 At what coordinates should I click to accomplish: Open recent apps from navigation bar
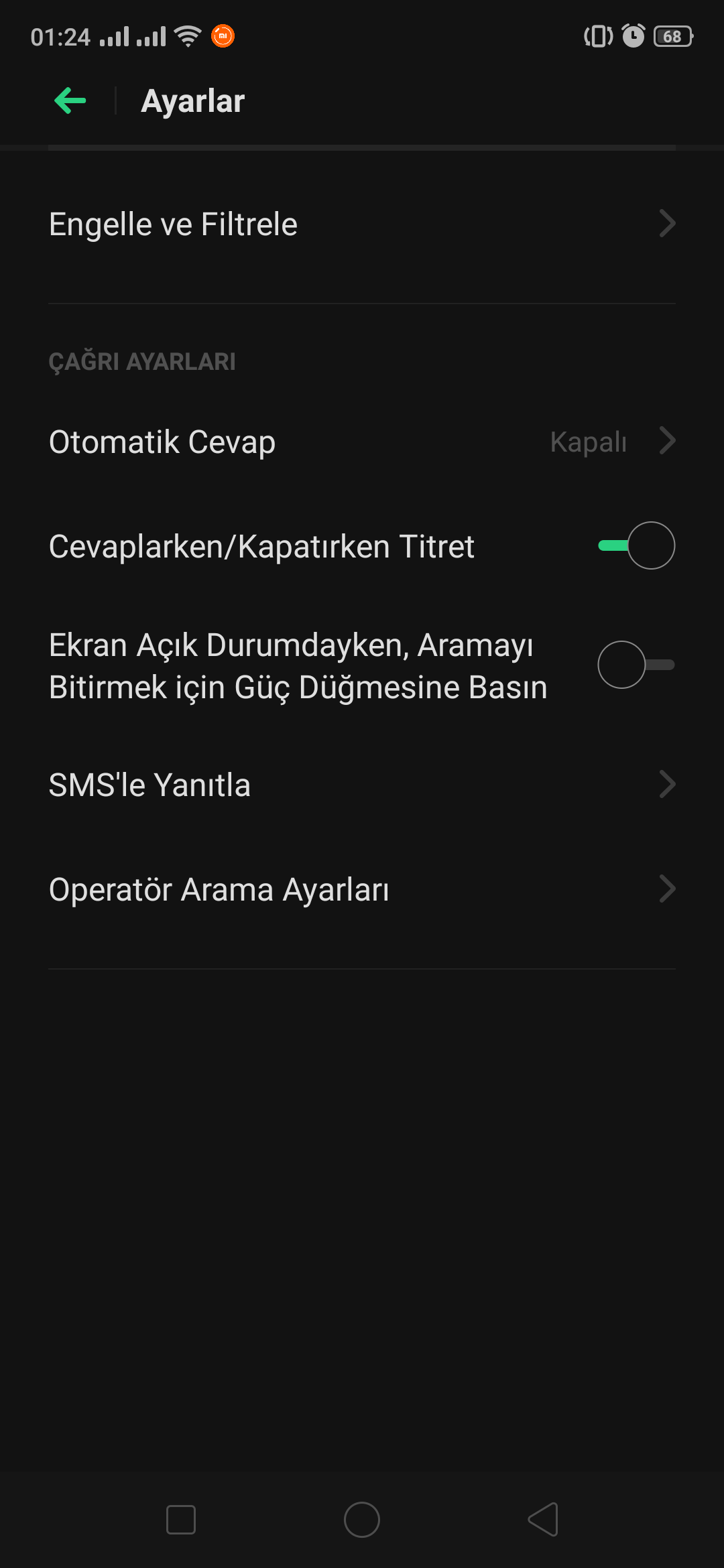pyautogui.click(x=181, y=1519)
